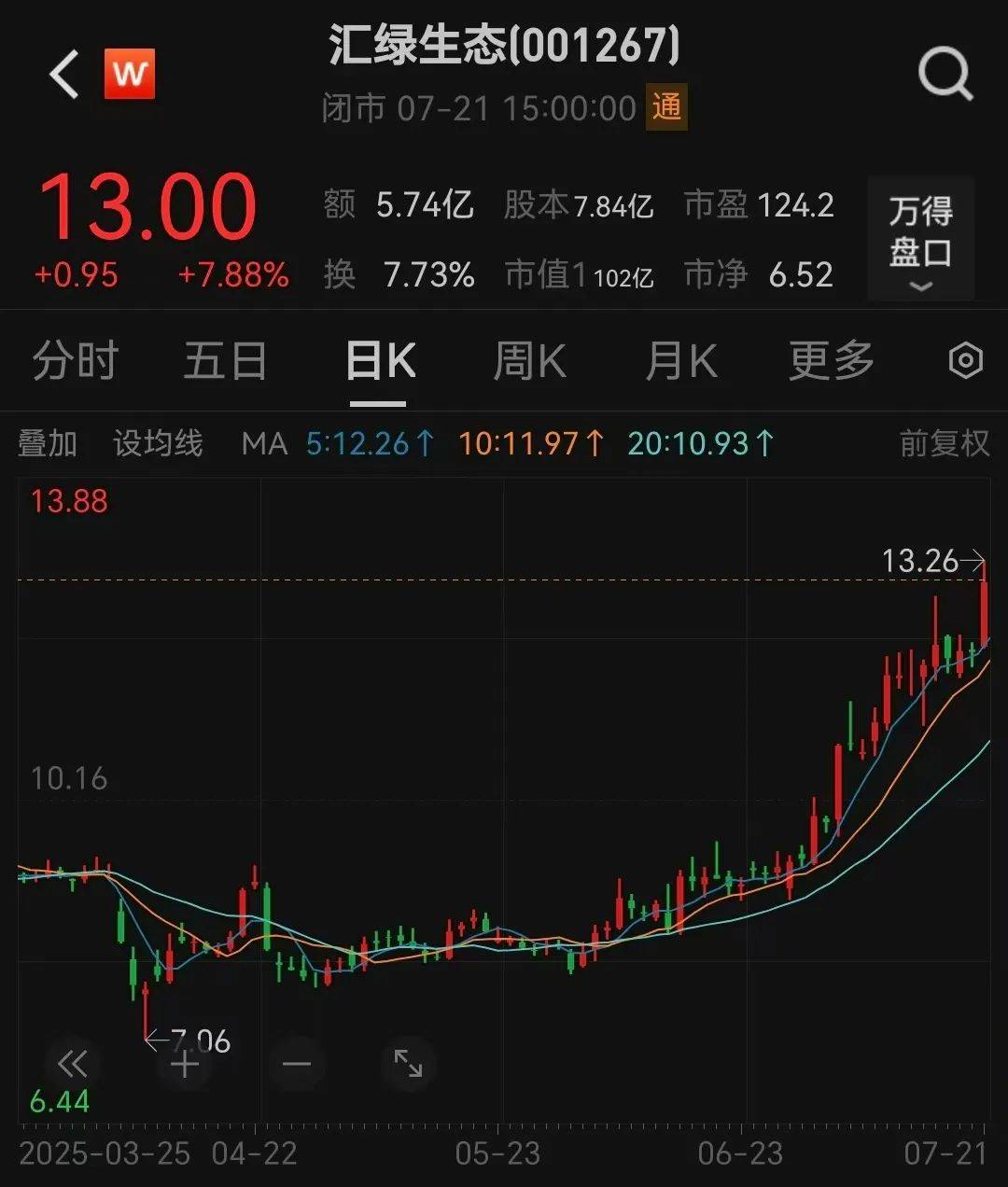Zoom out using the minus icon

295,1063
